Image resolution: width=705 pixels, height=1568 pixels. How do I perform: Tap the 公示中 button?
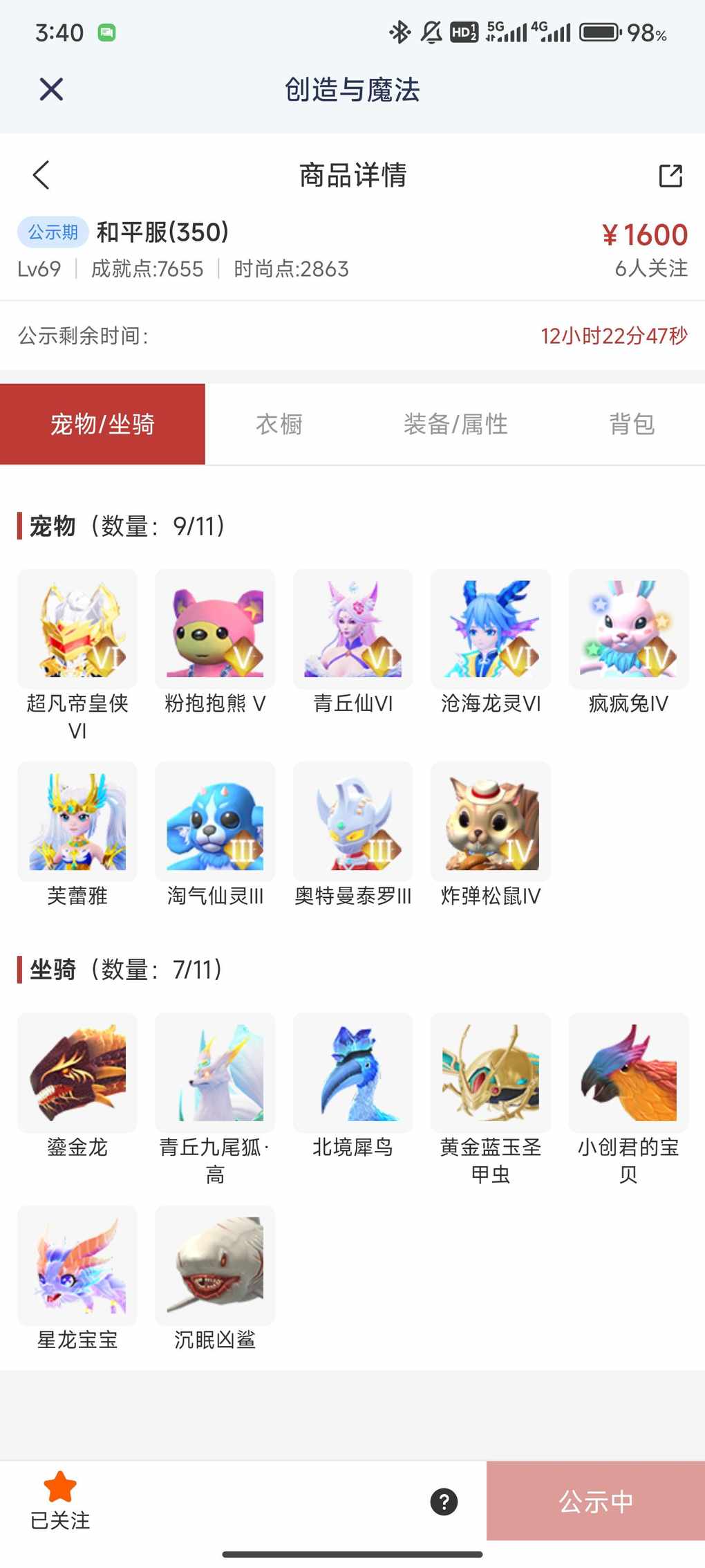596,1502
